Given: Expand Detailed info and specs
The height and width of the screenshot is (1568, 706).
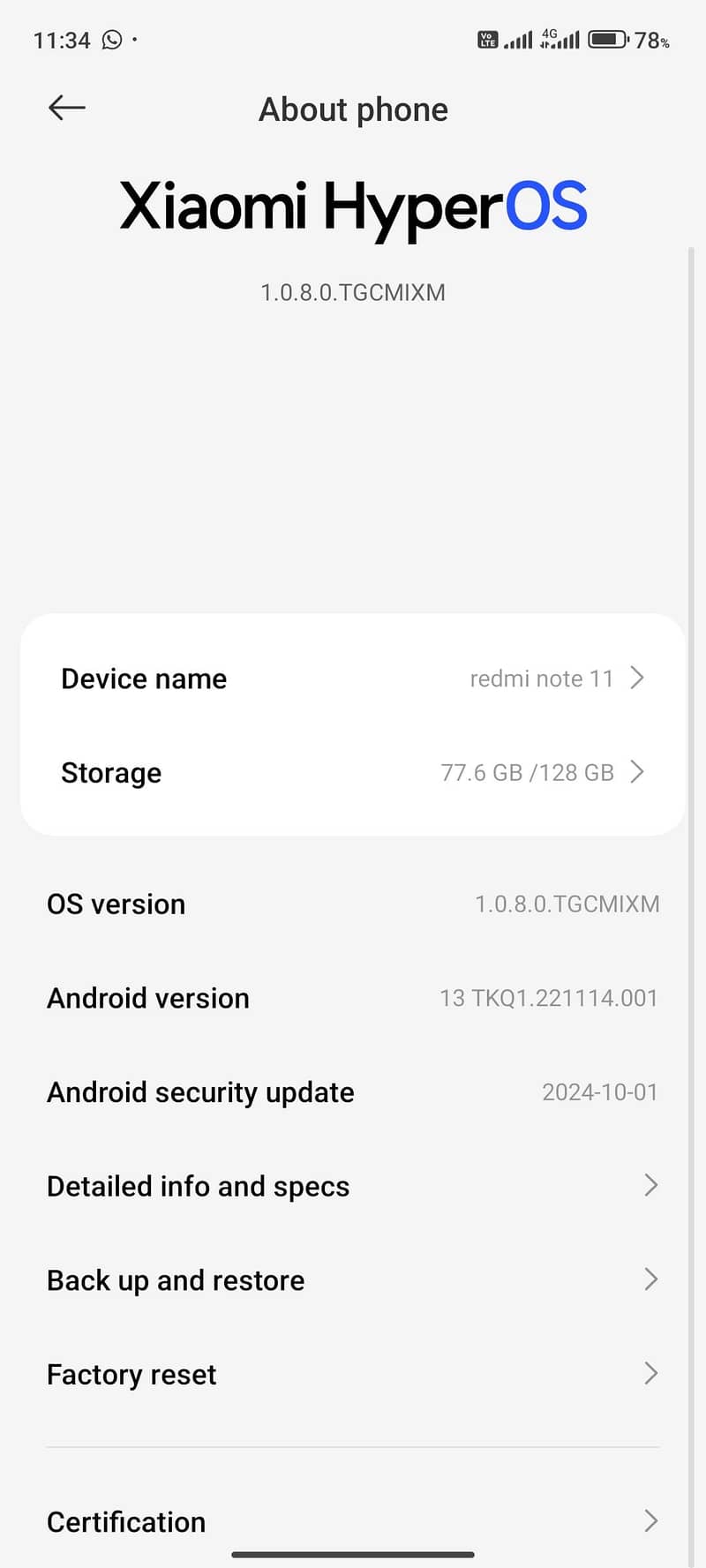Looking at the screenshot, I should point(353,1186).
